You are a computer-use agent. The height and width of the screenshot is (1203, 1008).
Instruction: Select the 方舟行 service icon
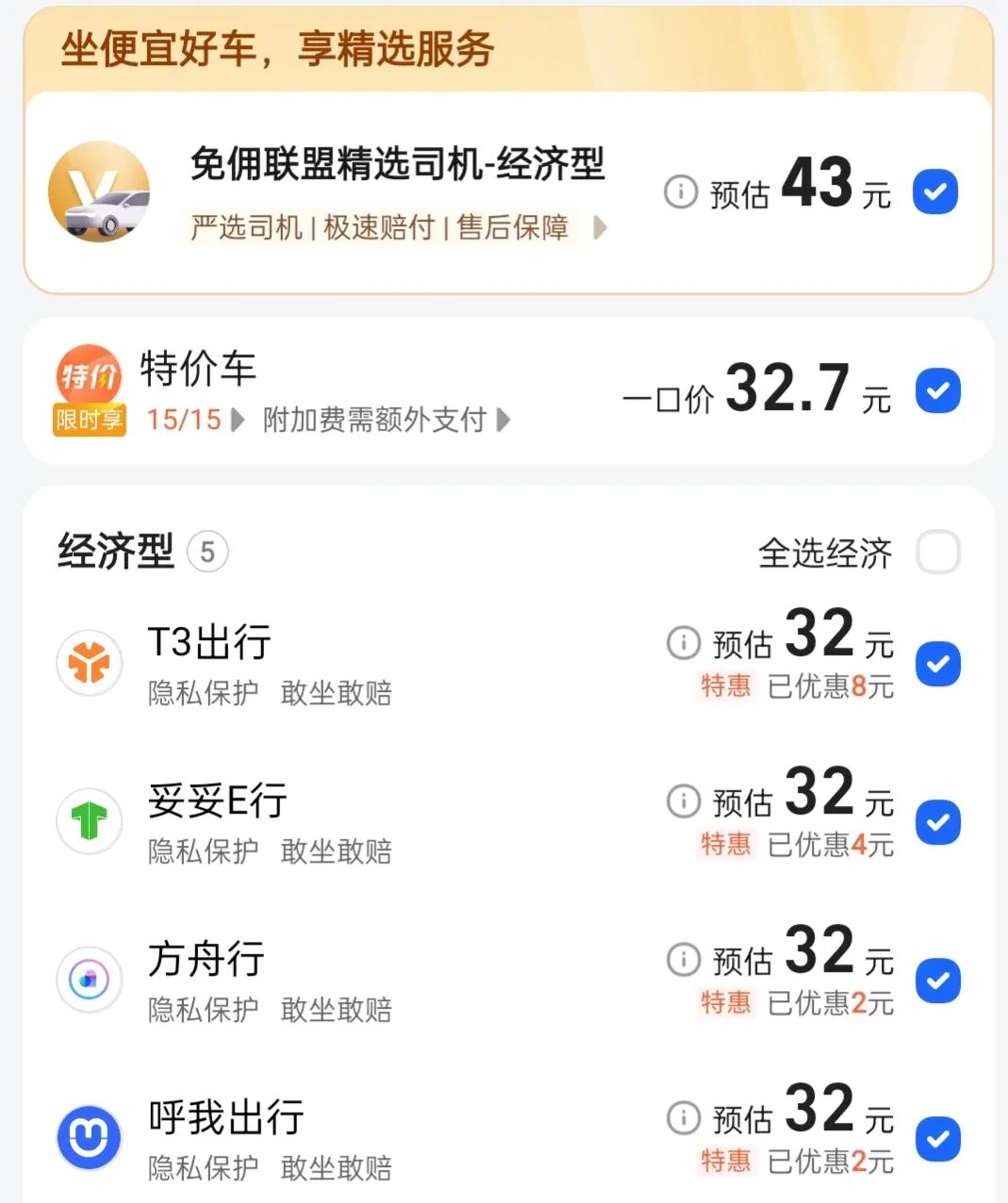tap(89, 980)
